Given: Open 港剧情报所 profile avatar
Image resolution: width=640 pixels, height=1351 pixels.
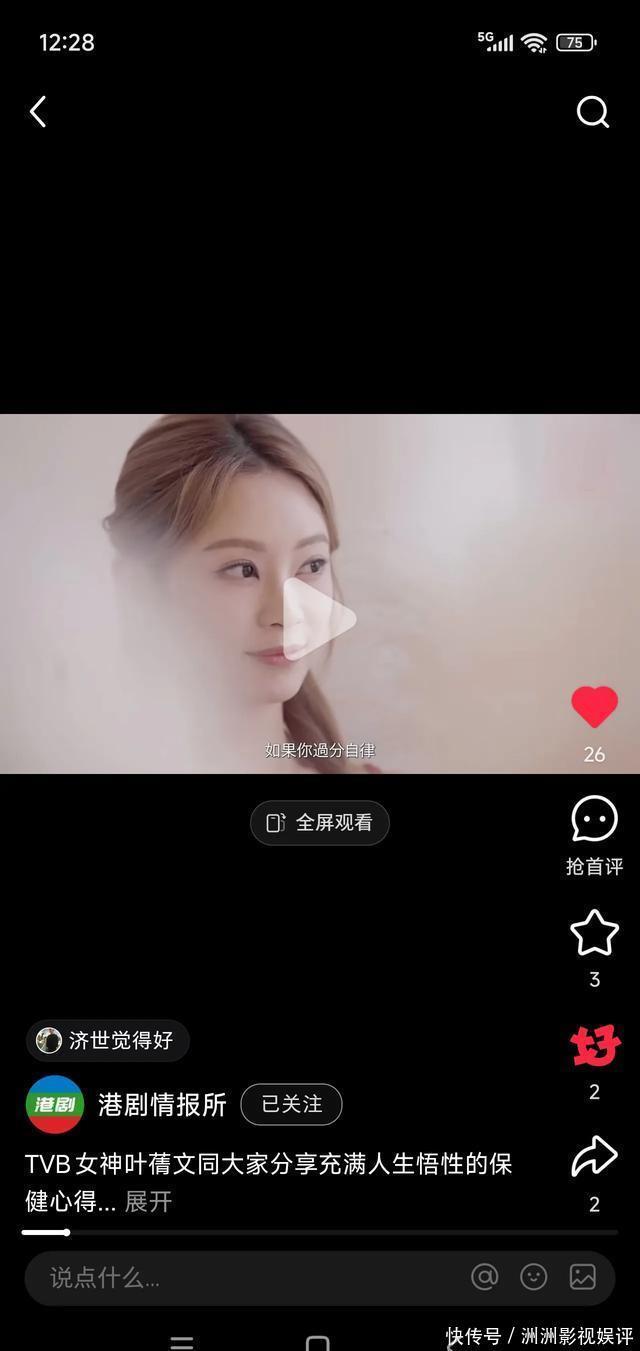Looking at the screenshot, I should click(55, 1104).
